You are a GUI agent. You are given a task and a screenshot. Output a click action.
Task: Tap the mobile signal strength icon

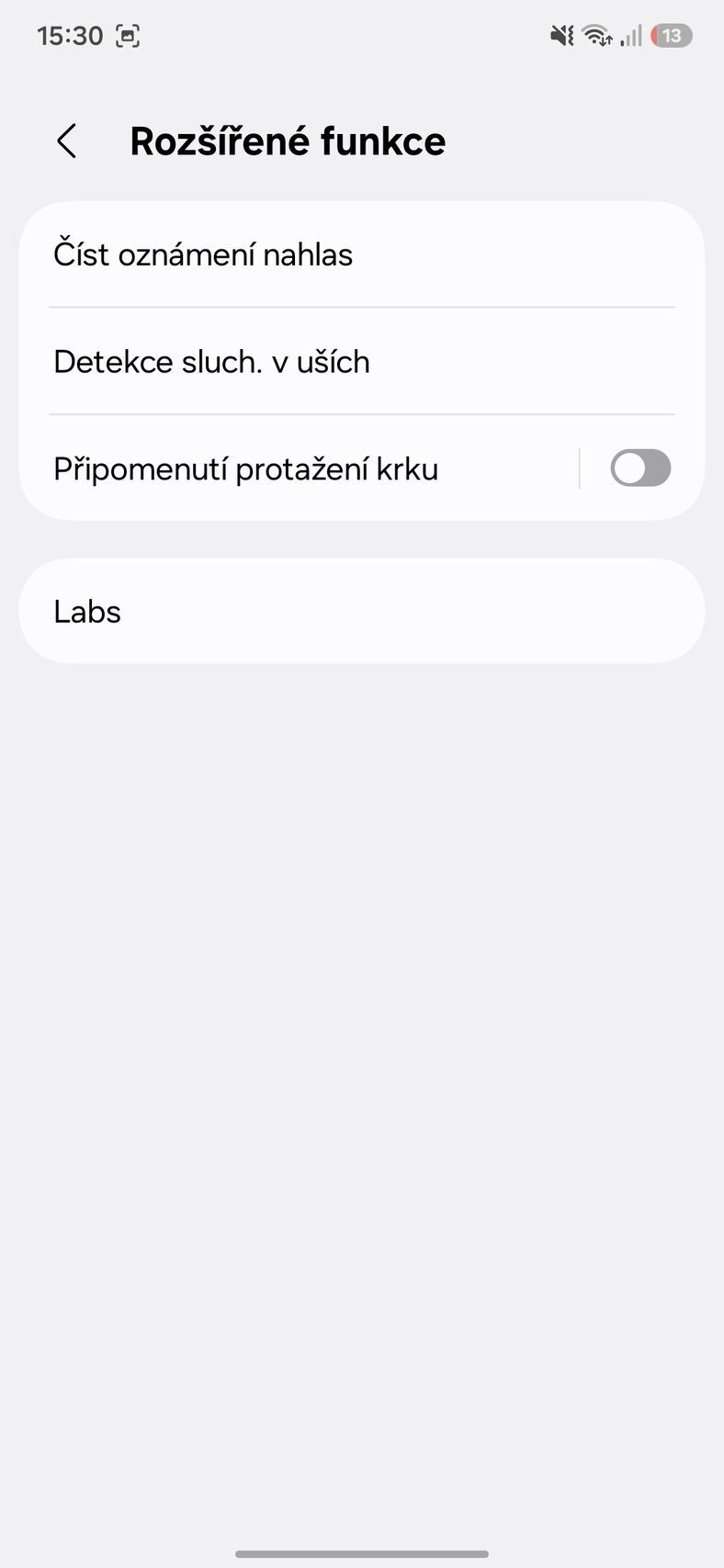(x=629, y=36)
